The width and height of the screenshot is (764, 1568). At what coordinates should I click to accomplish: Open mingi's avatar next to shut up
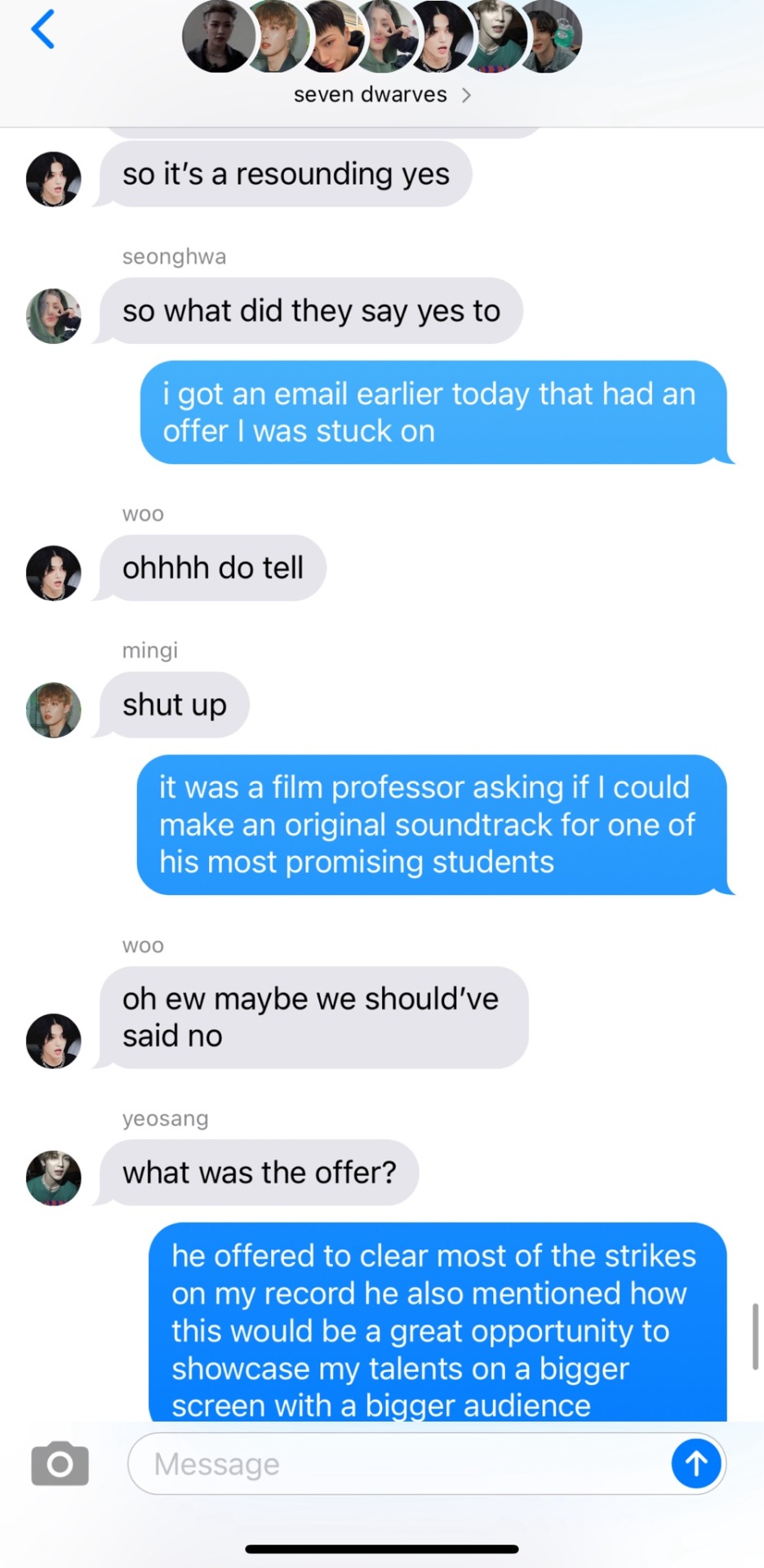click(54, 710)
